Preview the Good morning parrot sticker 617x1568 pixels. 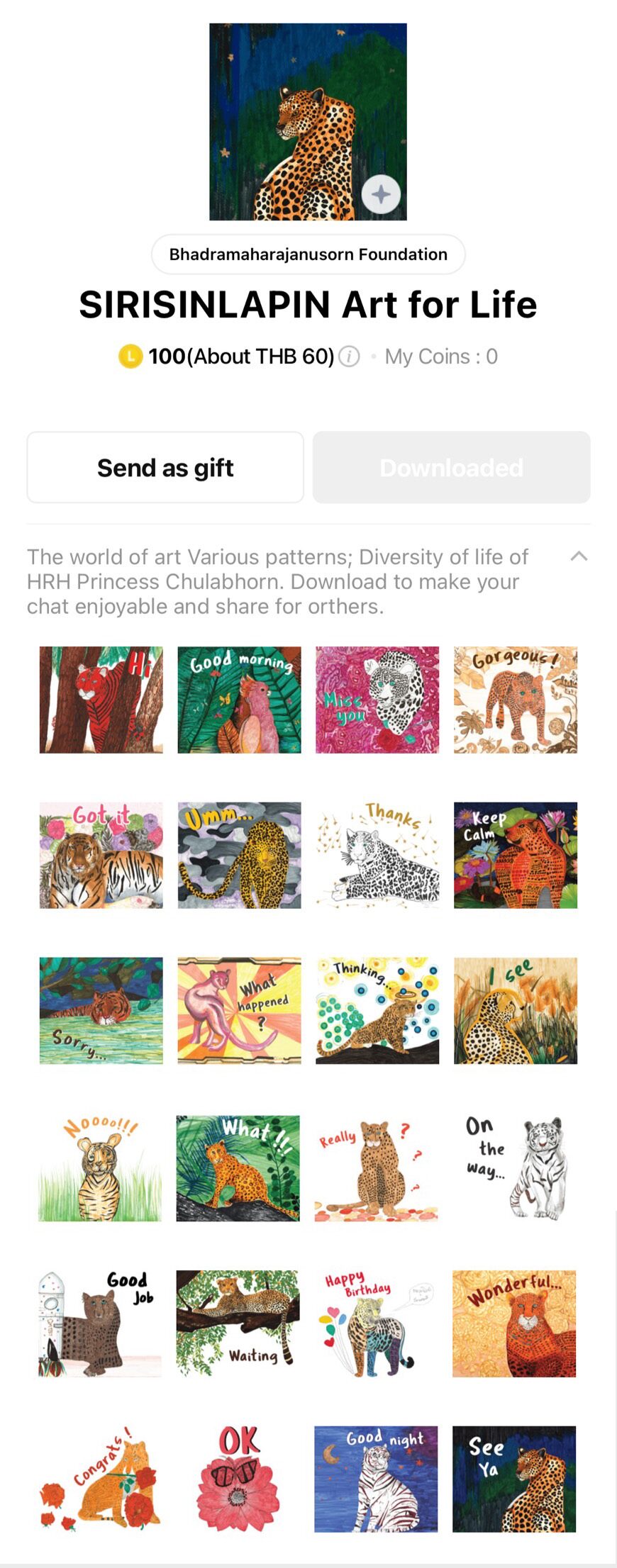pyautogui.click(x=239, y=700)
